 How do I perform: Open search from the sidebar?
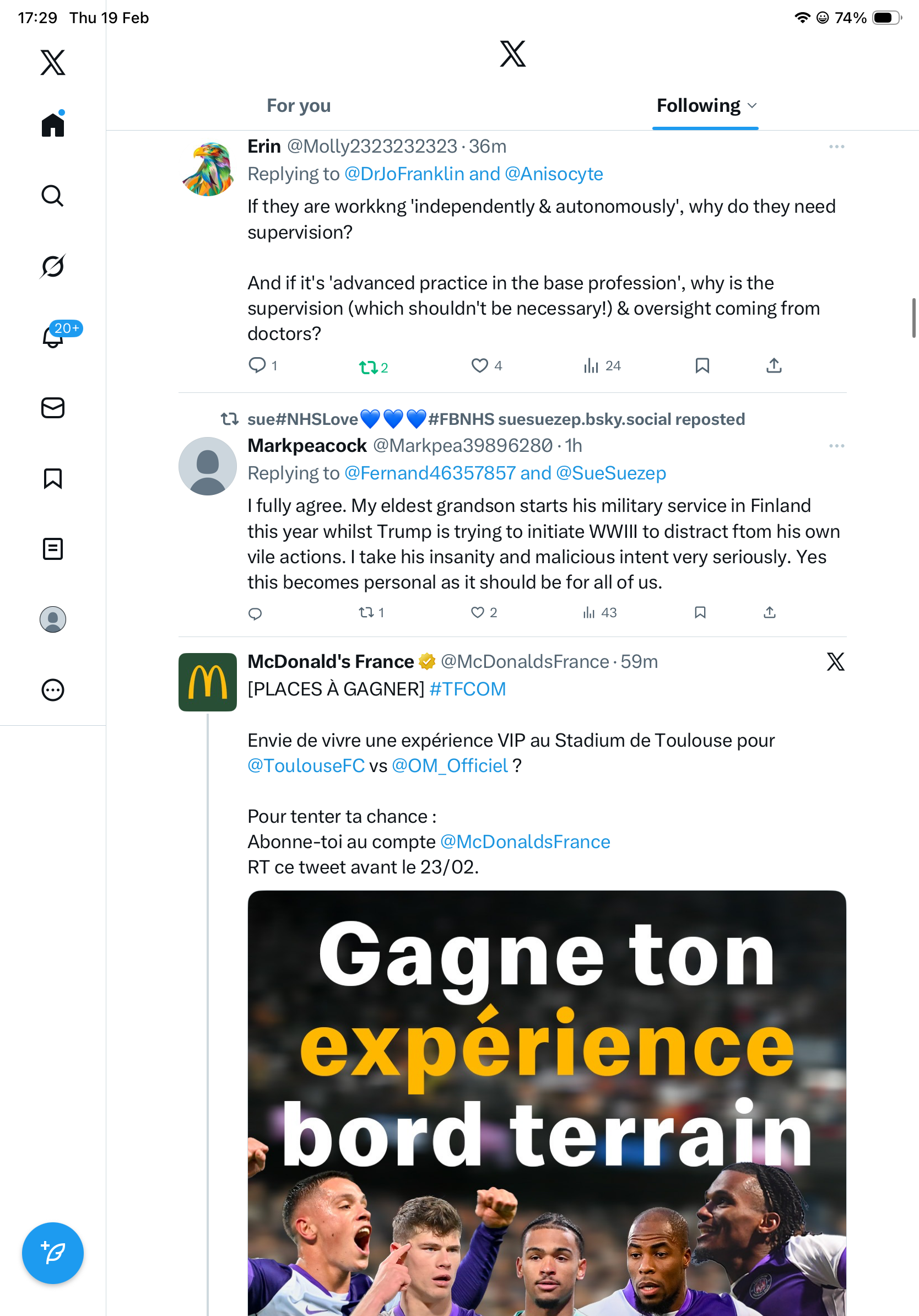tap(53, 196)
